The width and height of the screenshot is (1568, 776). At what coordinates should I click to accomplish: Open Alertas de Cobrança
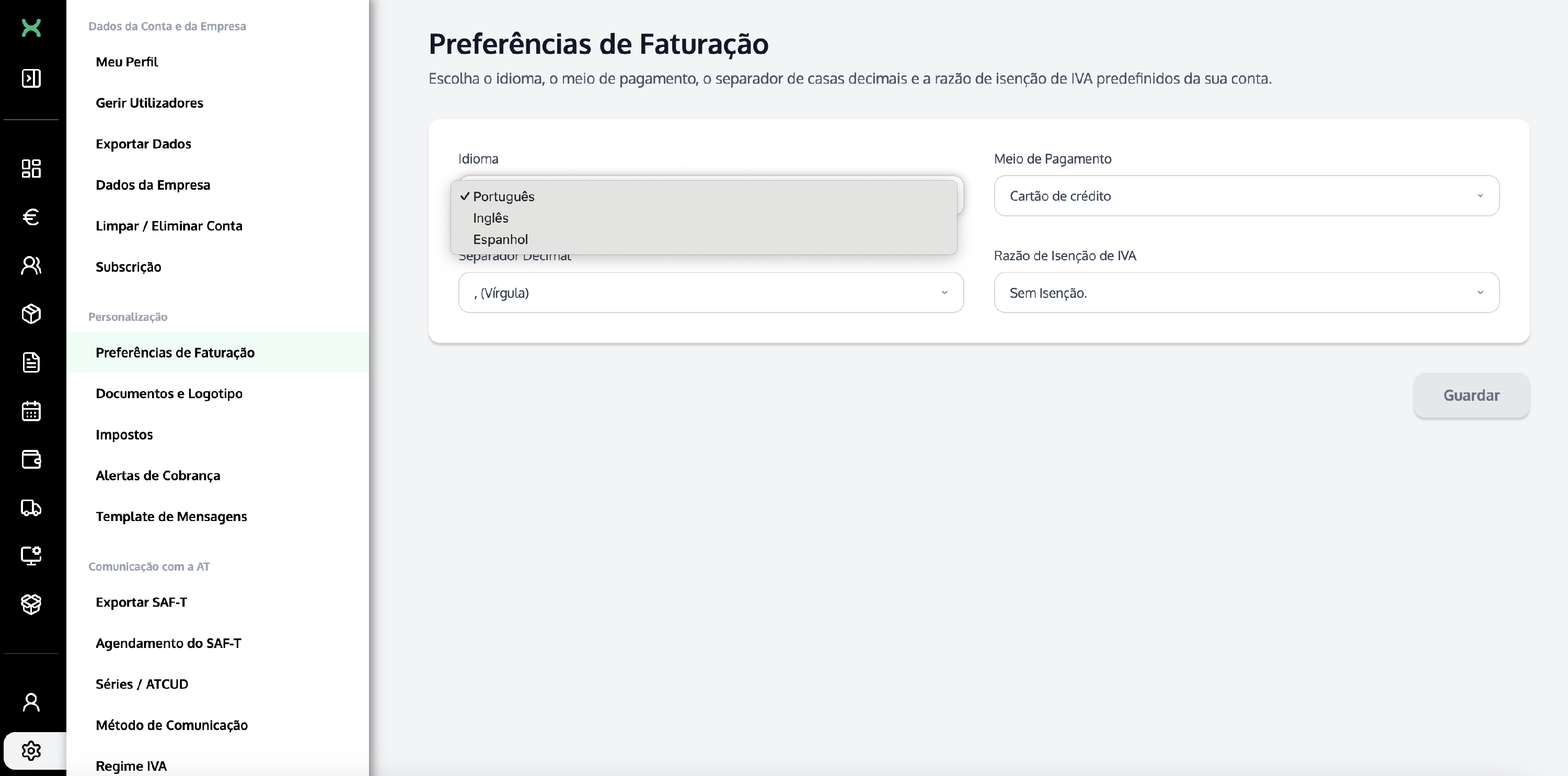coord(158,476)
